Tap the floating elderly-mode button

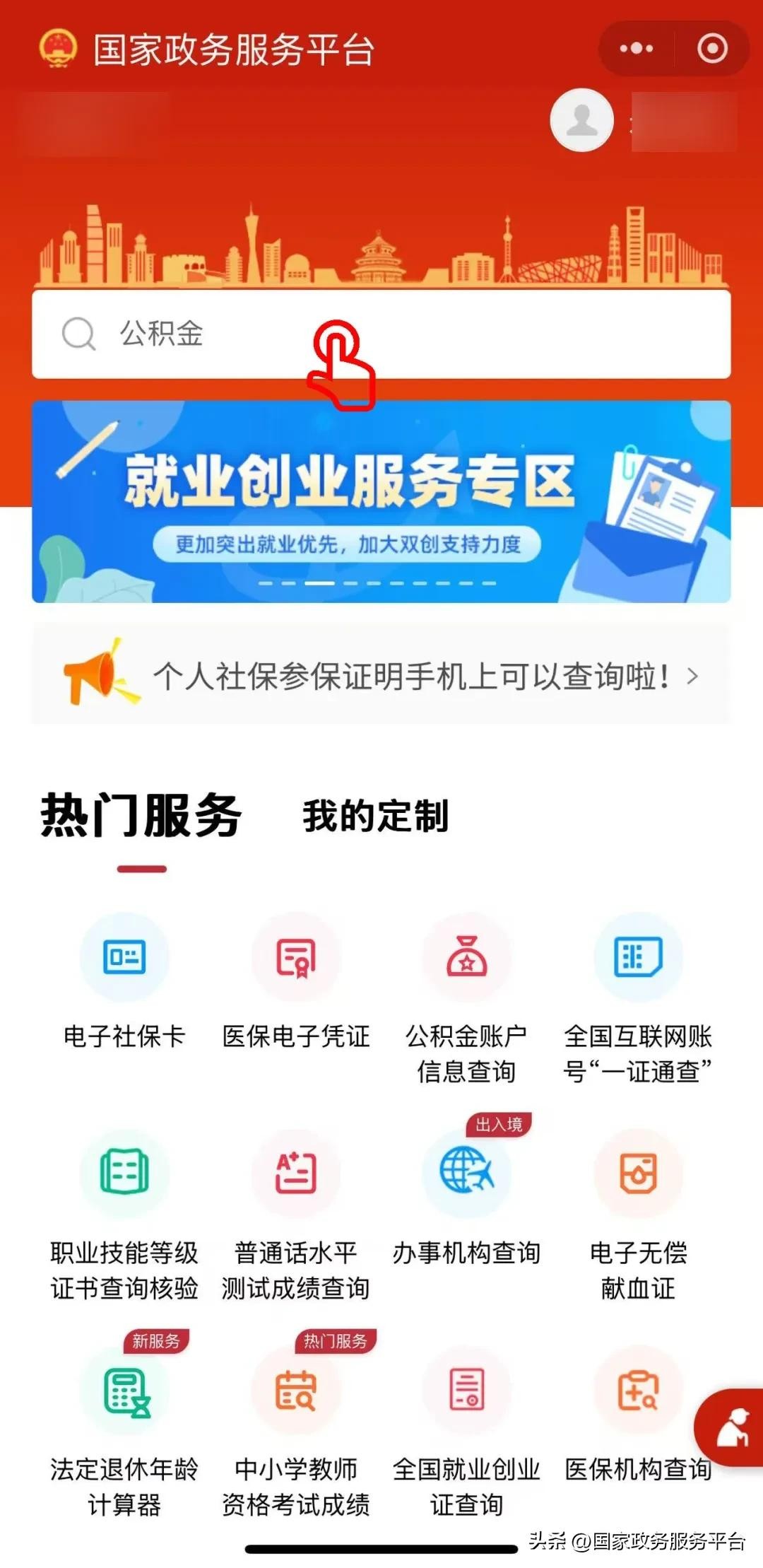731,1428
